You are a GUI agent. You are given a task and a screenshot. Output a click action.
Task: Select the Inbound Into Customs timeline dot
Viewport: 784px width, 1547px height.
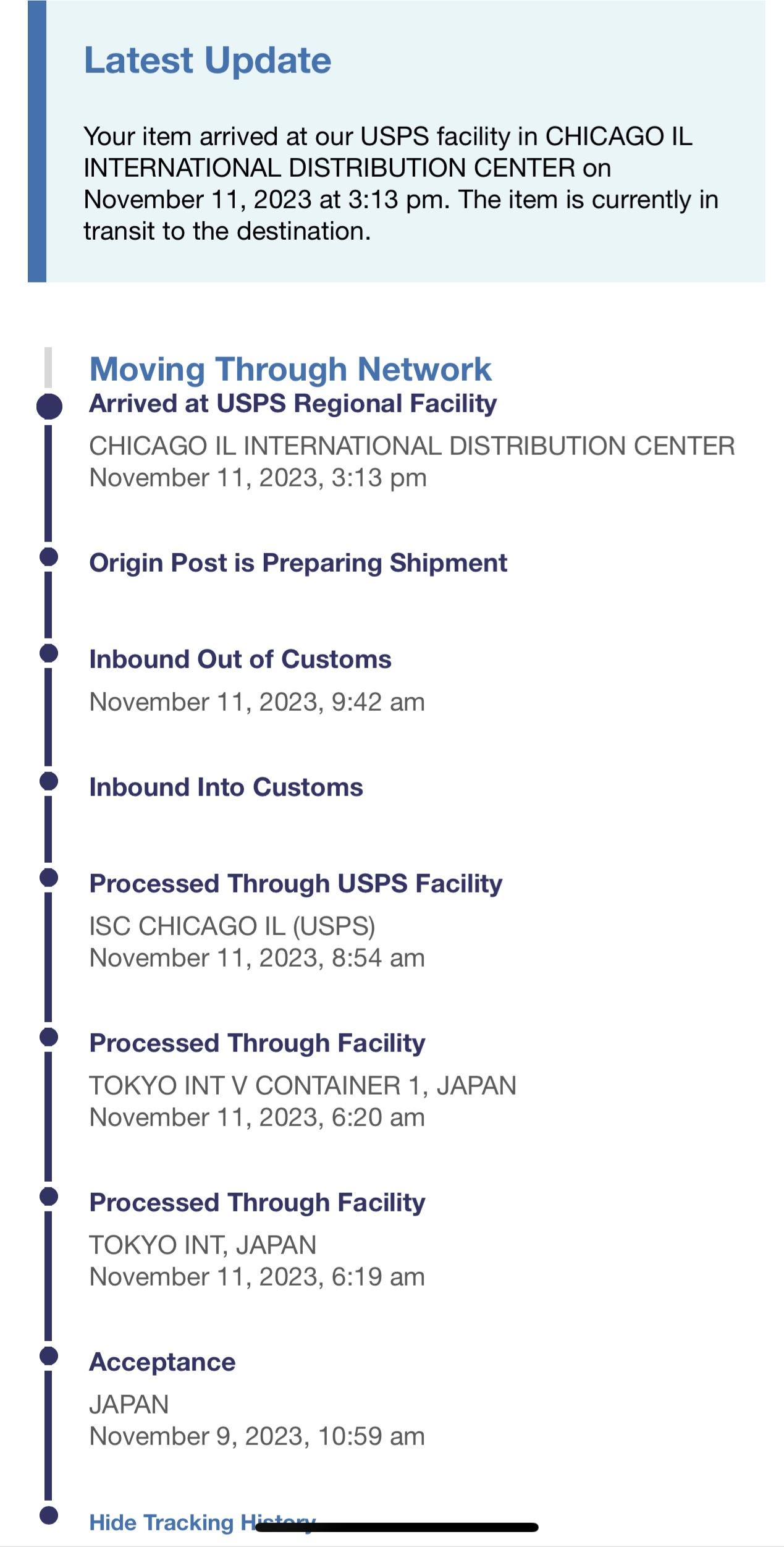[x=48, y=781]
